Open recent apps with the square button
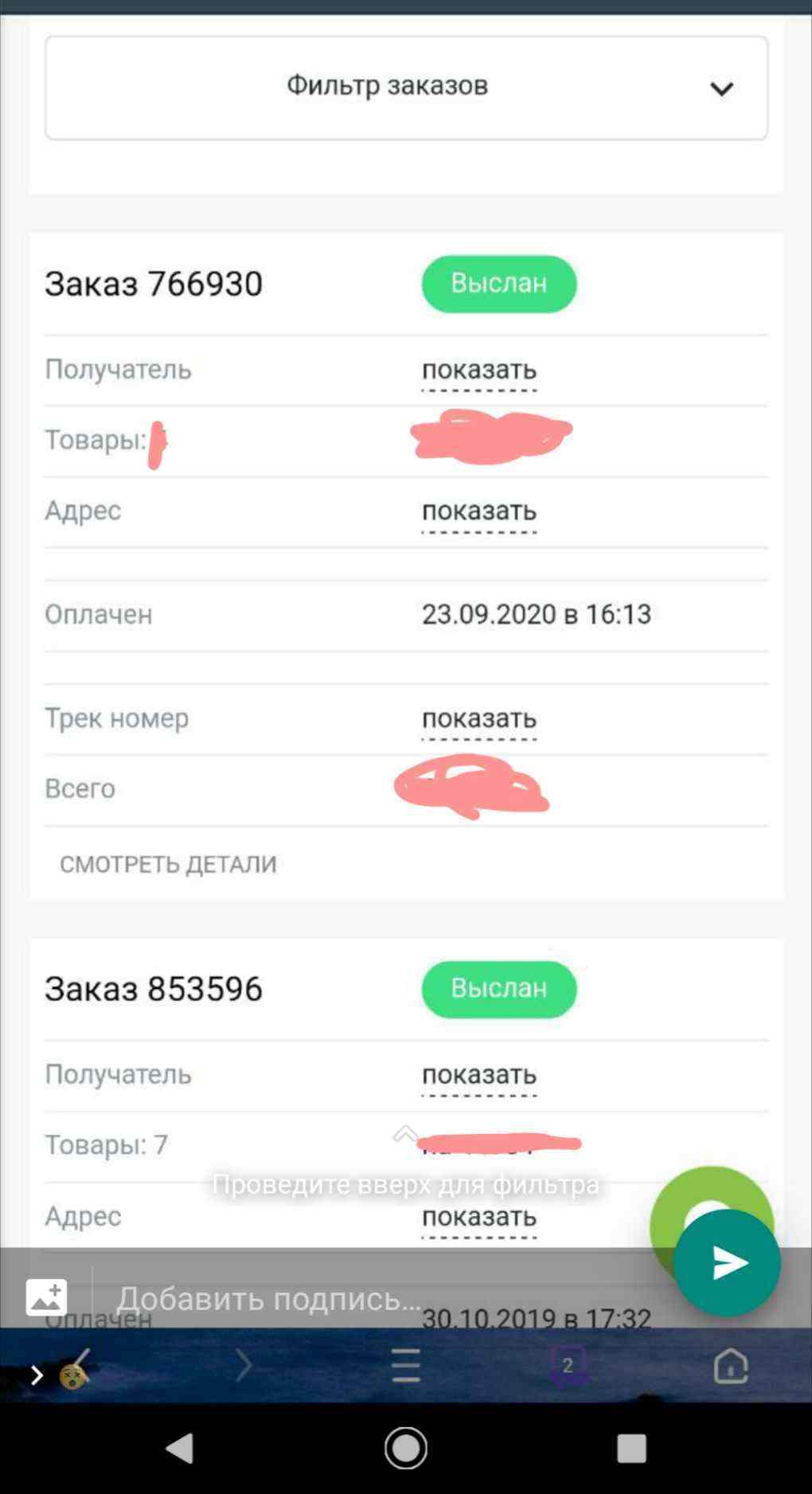 click(631, 1449)
